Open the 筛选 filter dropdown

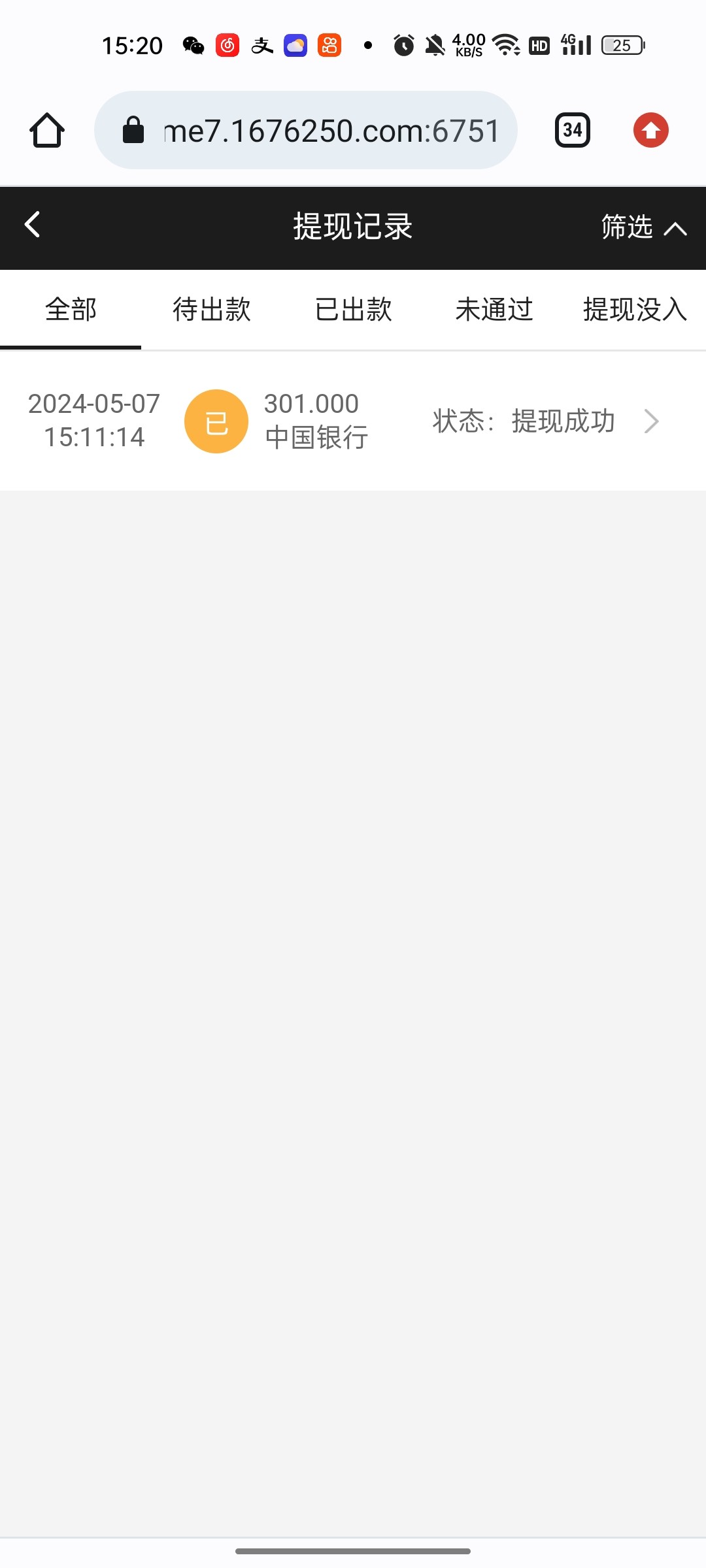643,227
